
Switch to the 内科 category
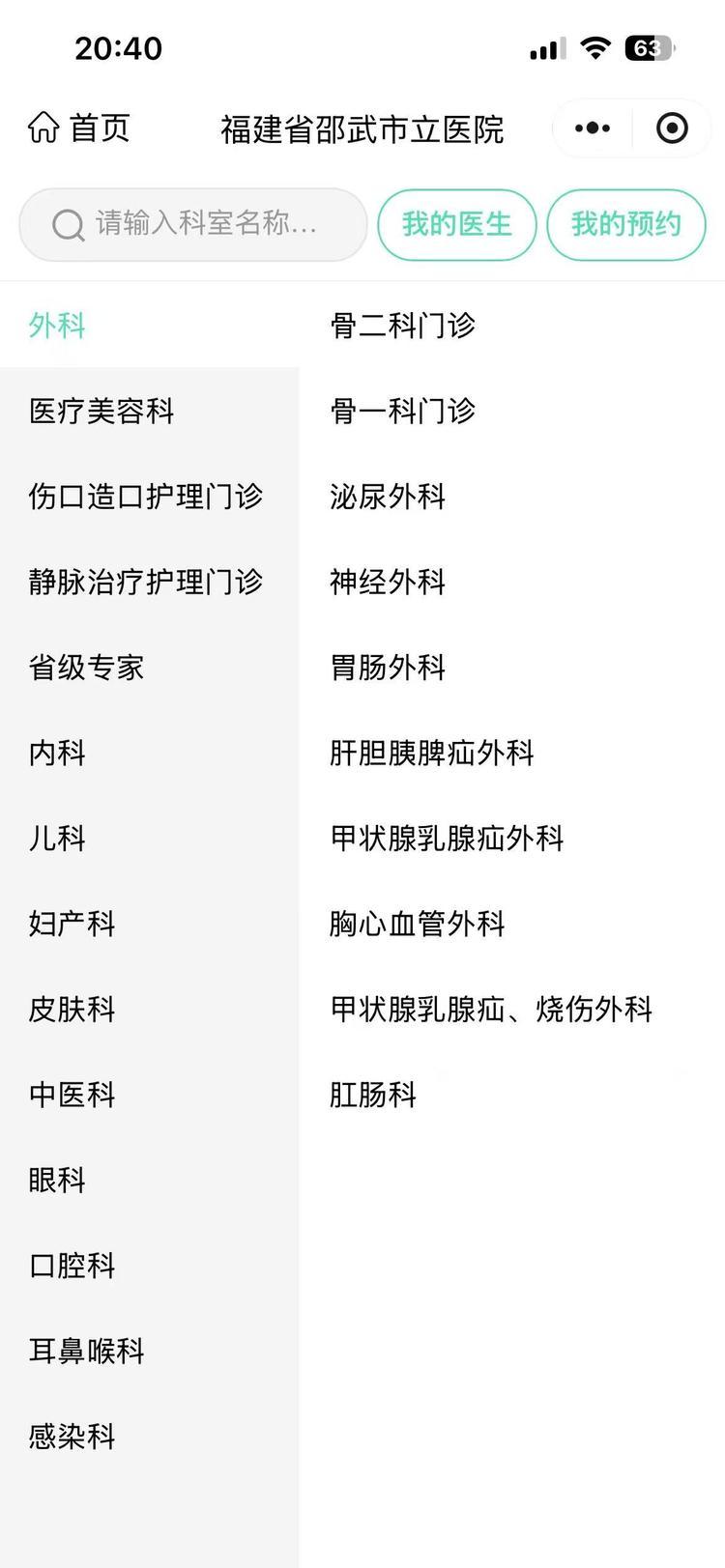point(149,753)
